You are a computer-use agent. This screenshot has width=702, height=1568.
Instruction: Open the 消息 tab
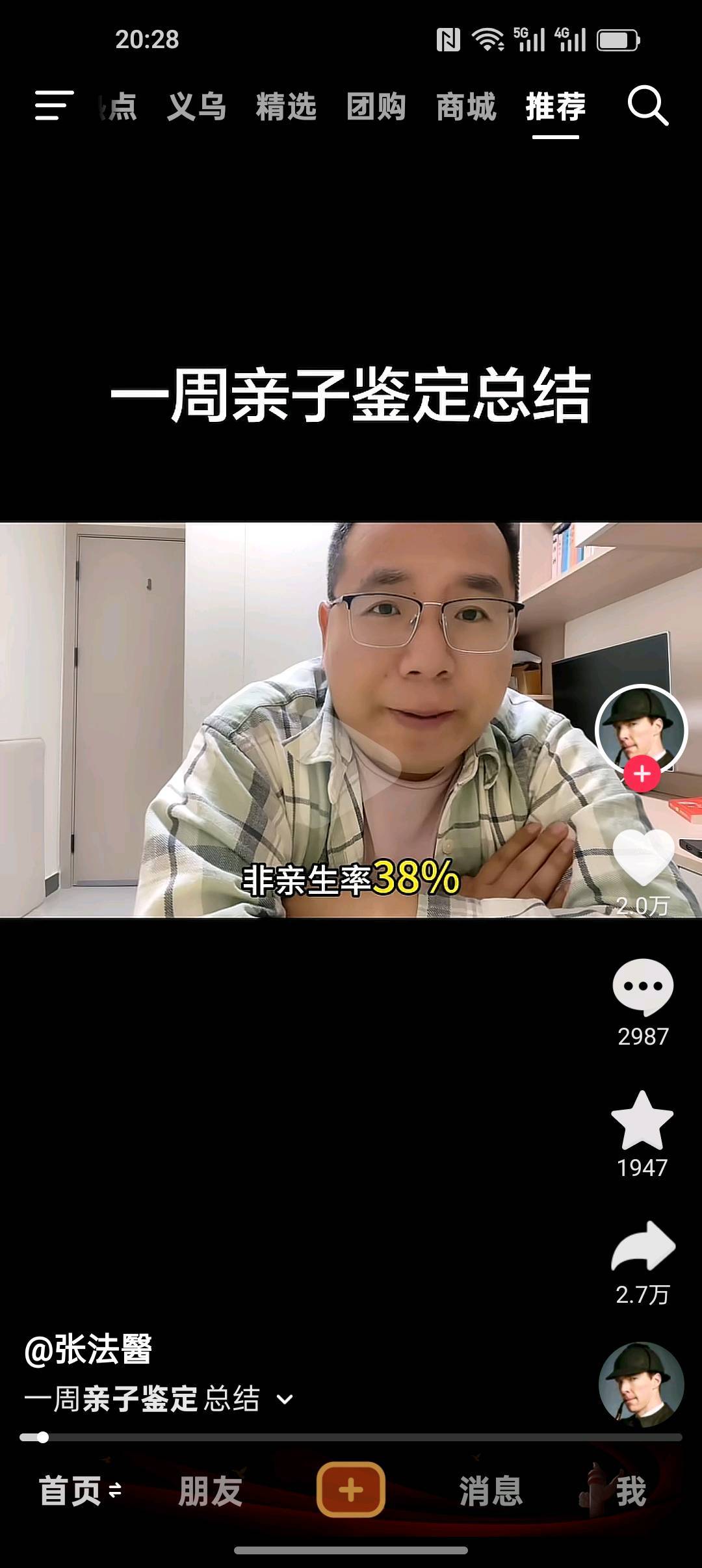coord(491,1491)
